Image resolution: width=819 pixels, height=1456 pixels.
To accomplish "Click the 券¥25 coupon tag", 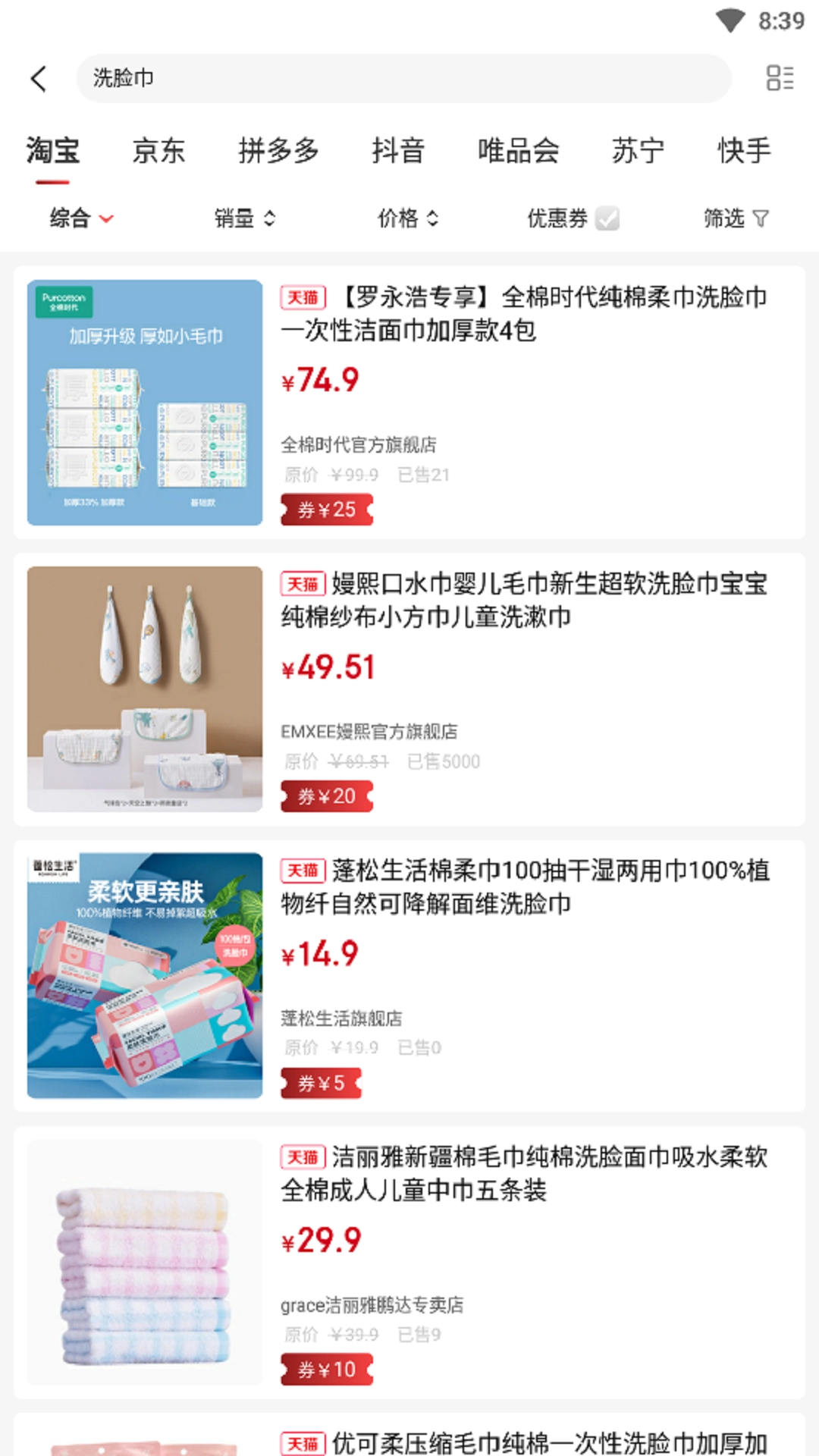I will tap(327, 510).
